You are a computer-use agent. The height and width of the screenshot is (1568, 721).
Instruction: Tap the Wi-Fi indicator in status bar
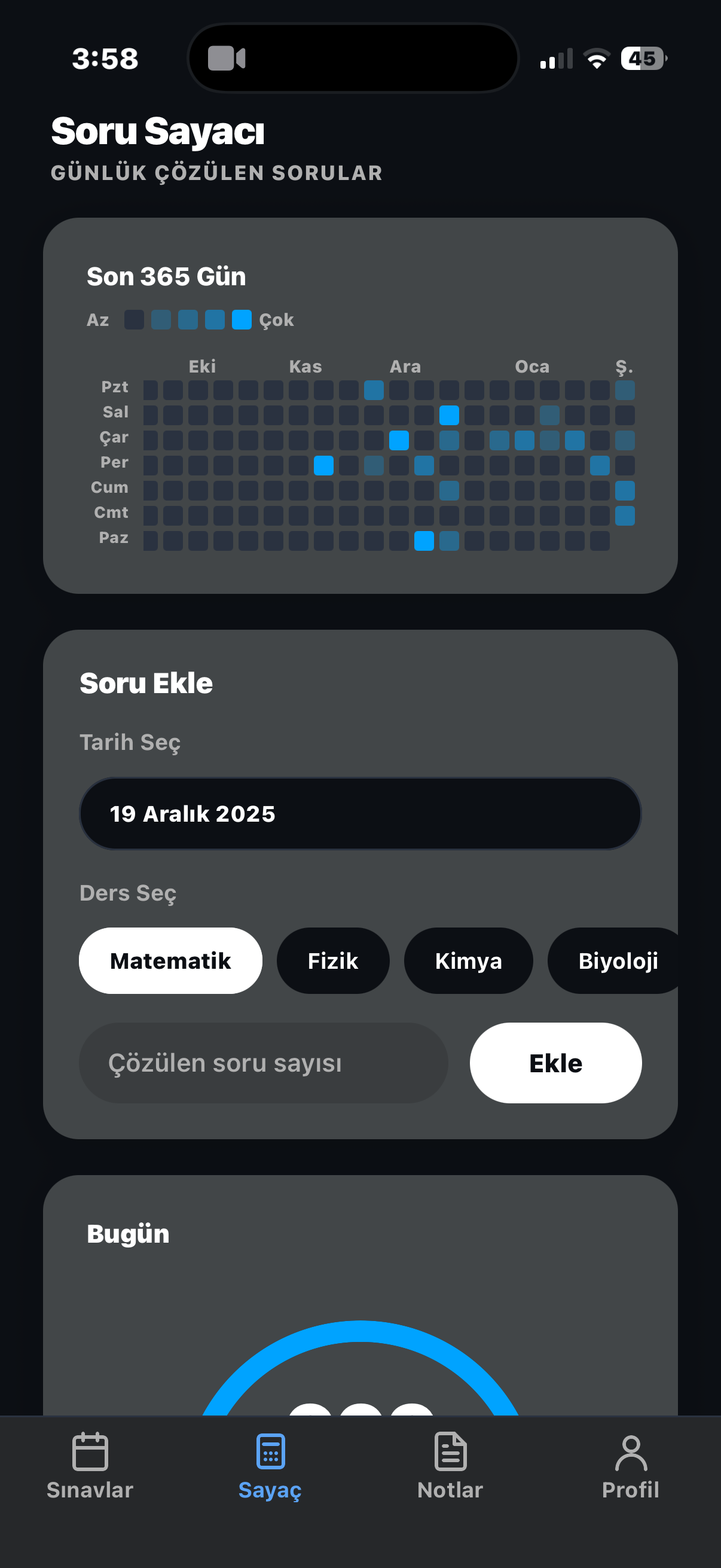point(595,58)
